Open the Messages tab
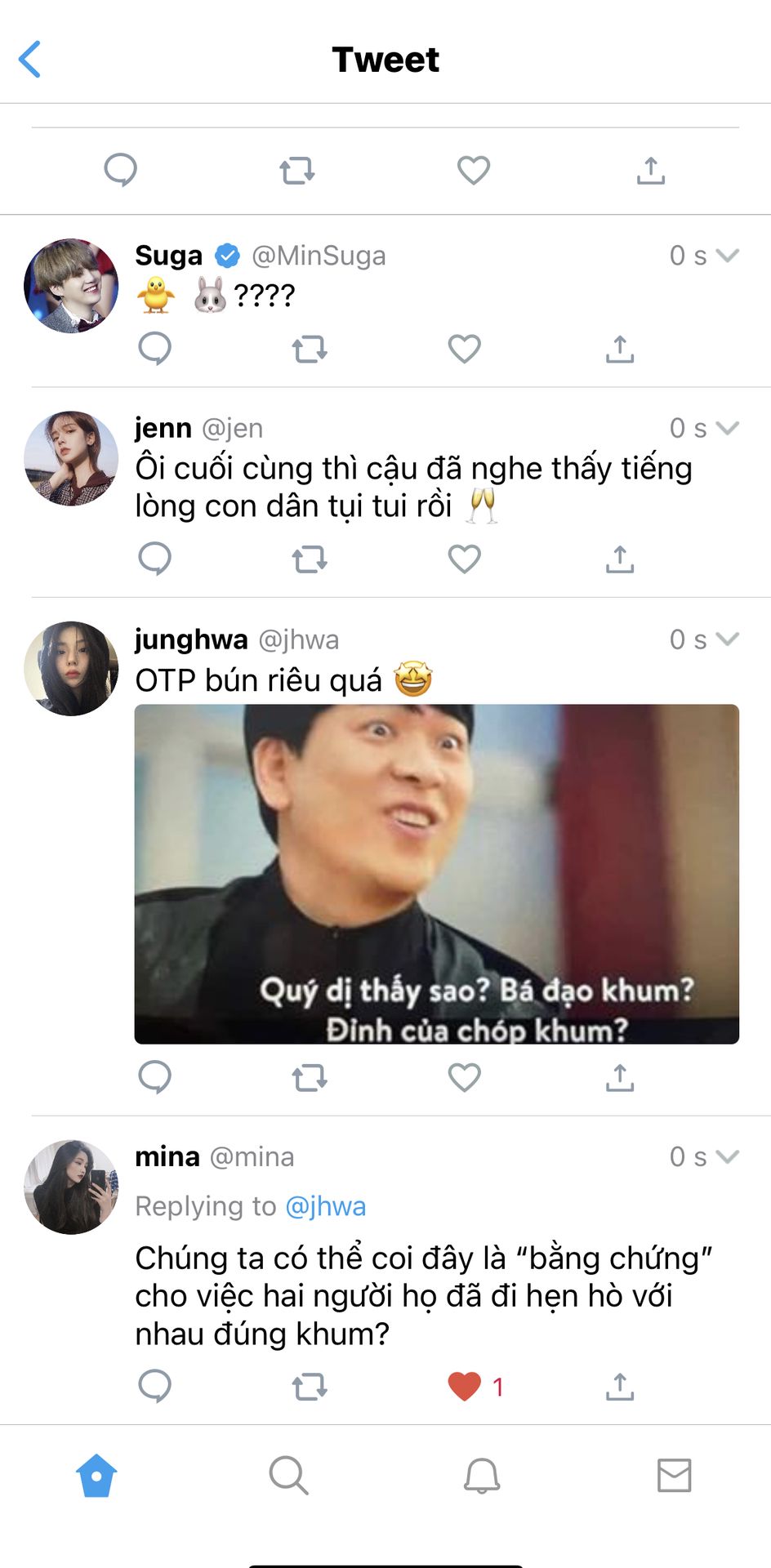Viewport: 771px width, 1568px height. [674, 1476]
